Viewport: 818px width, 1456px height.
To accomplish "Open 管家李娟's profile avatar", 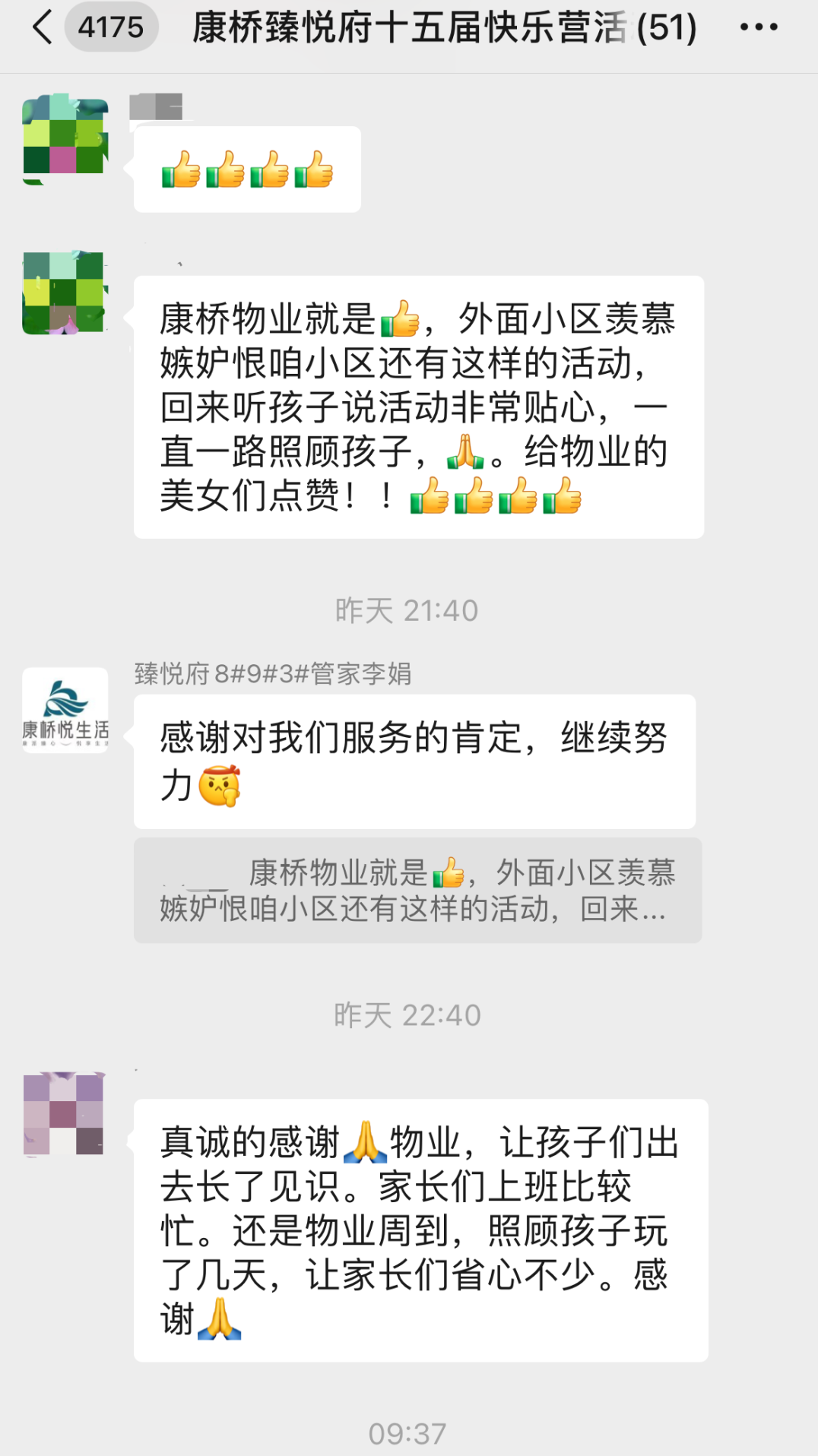I will (x=65, y=710).
